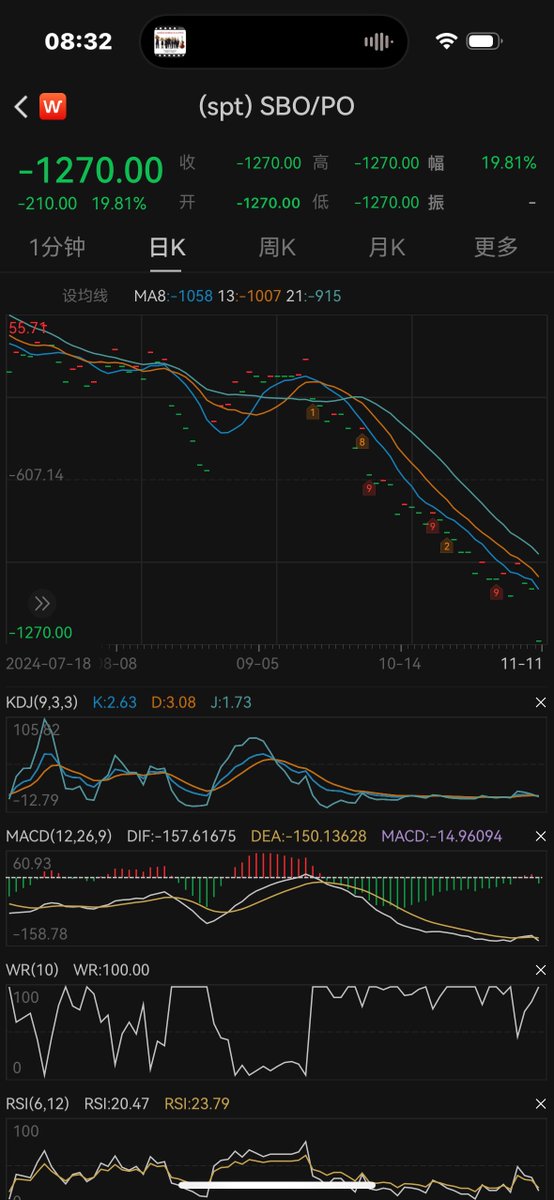Open the 更多 options tab

tap(496, 247)
